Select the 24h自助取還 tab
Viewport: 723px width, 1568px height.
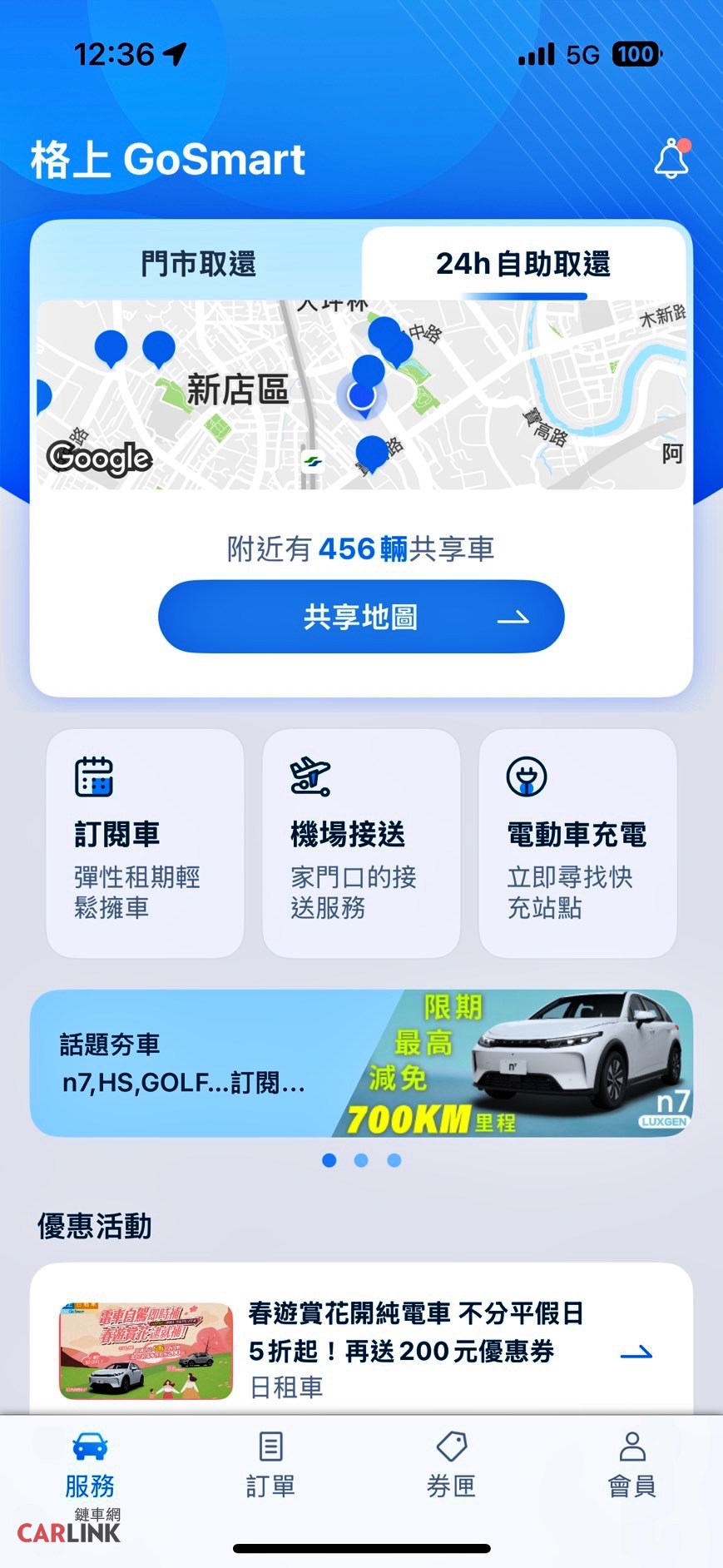523,264
